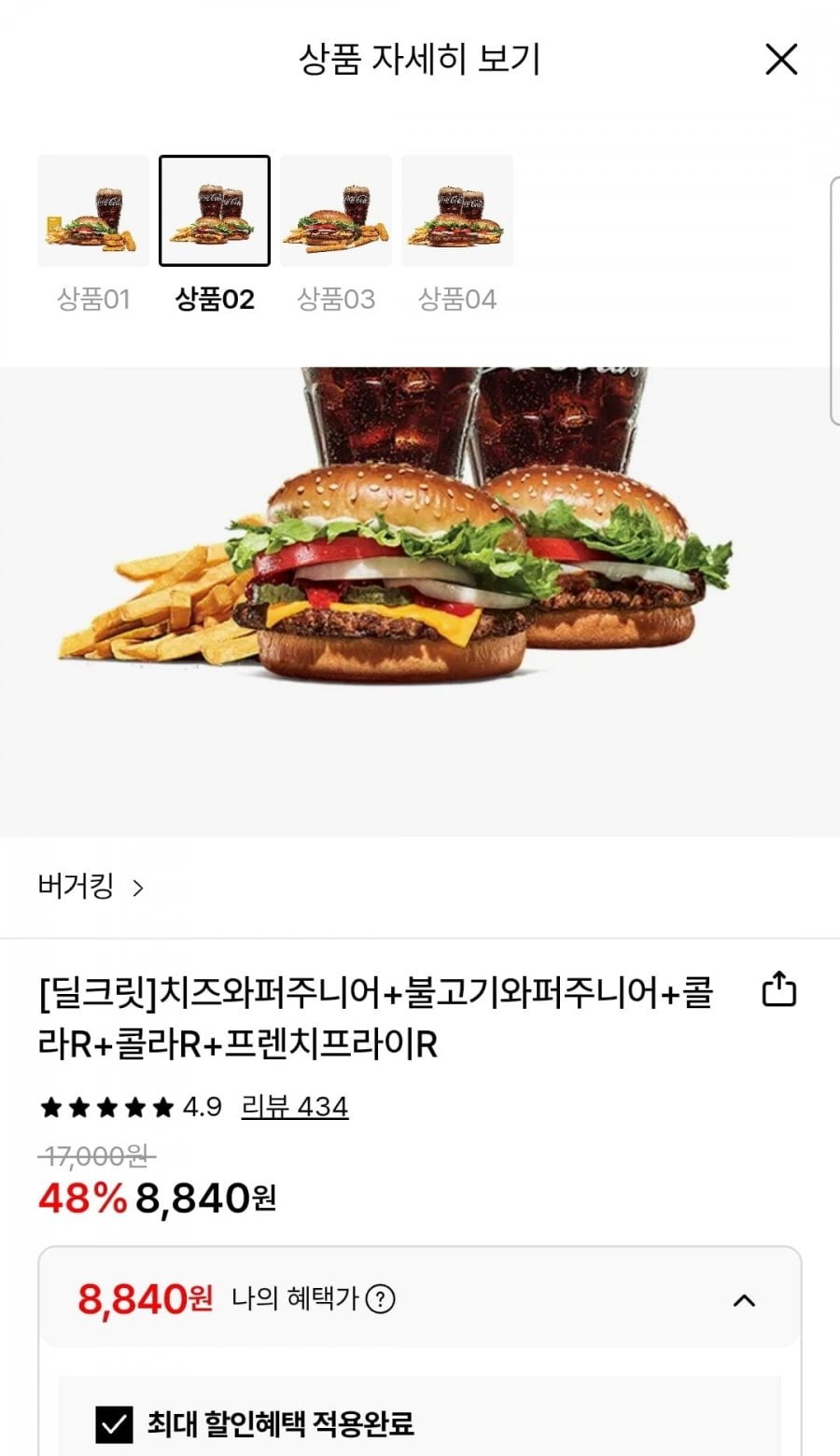Collapse the 나의 혜택가 section
The height and width of the screenshot is (1456, 840).
click(744, 1300)
